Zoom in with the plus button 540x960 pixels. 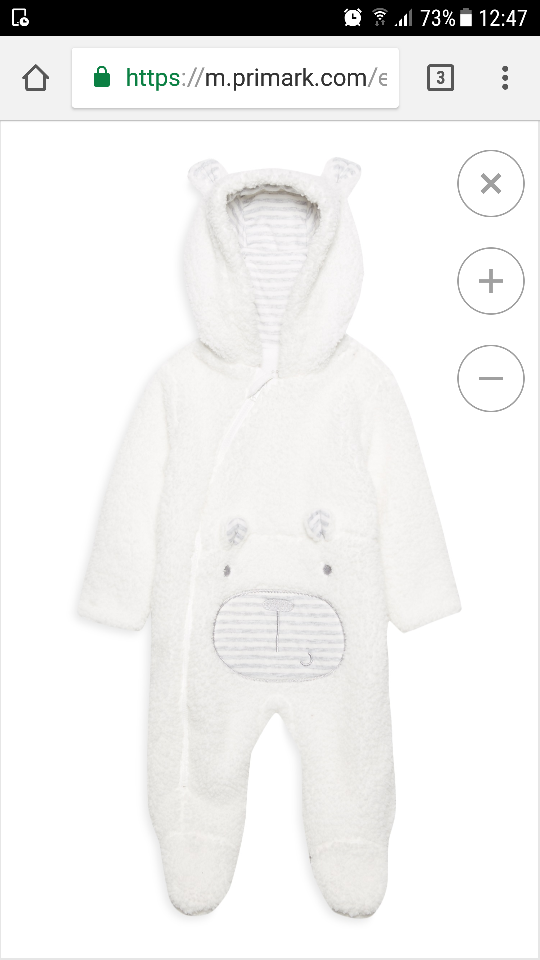[490, 281]
